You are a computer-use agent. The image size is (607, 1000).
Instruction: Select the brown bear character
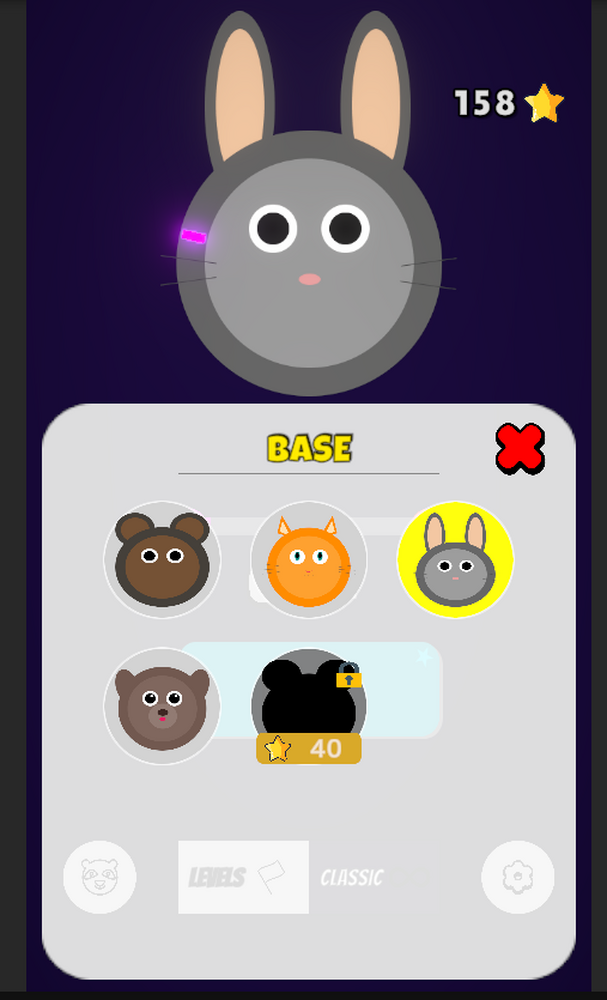coord(162,559)
